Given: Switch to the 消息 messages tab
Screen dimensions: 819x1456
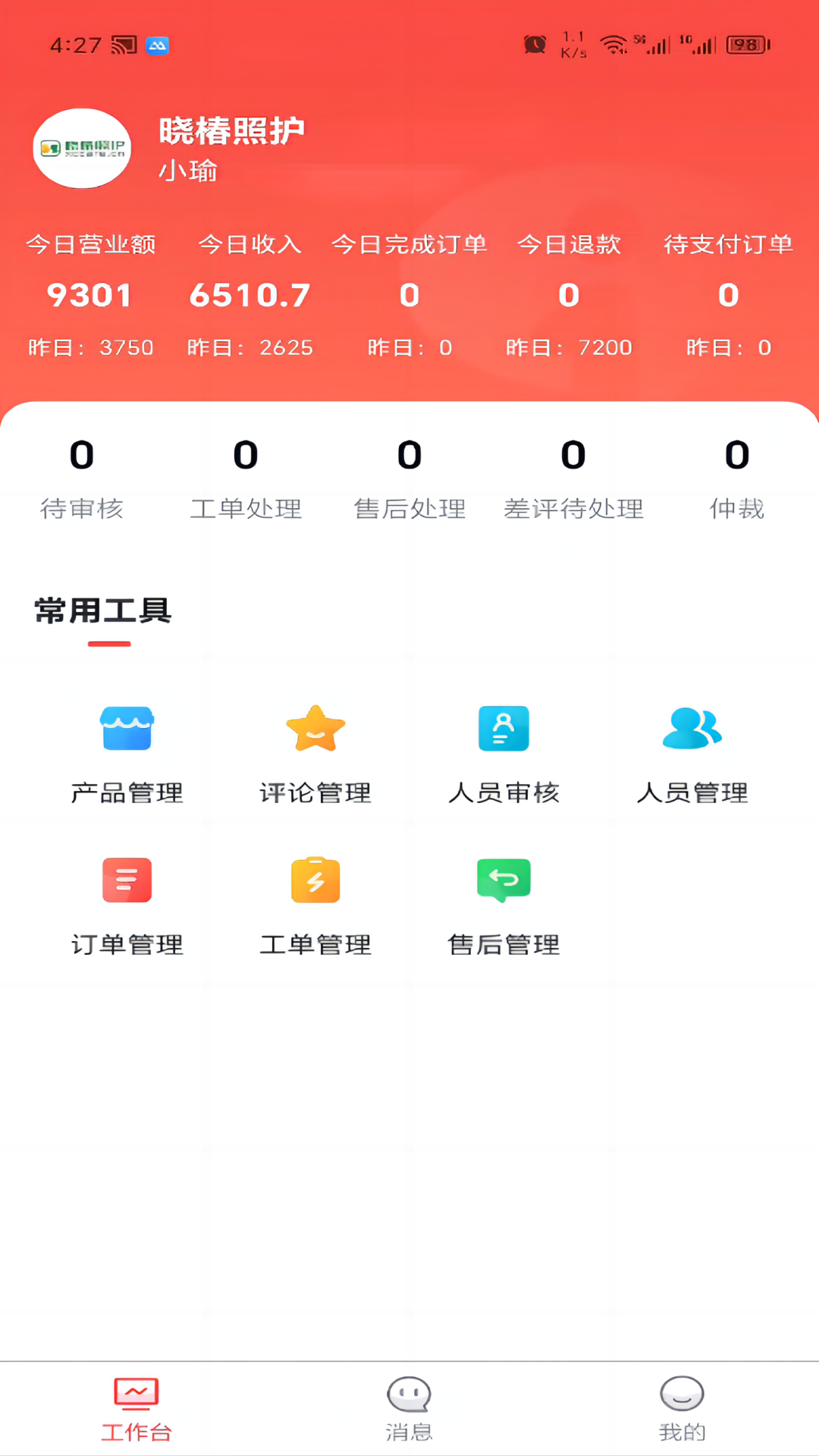Looking at the screenshot, I should click(x=409, y=1409).
